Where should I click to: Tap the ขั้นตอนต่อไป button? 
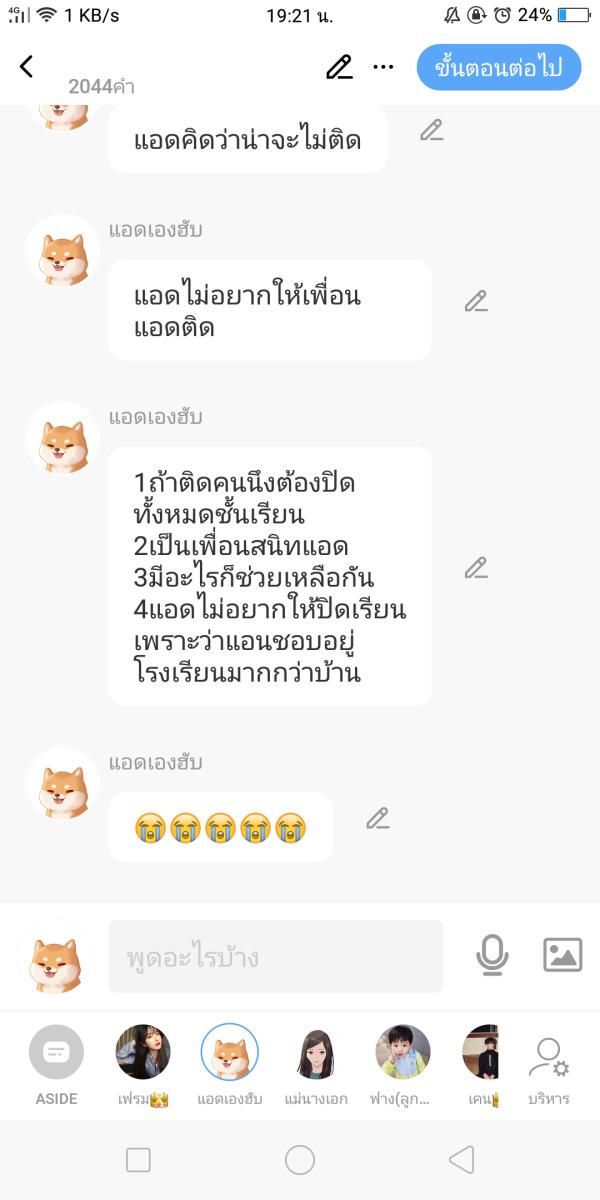click(x=498, y=67)
